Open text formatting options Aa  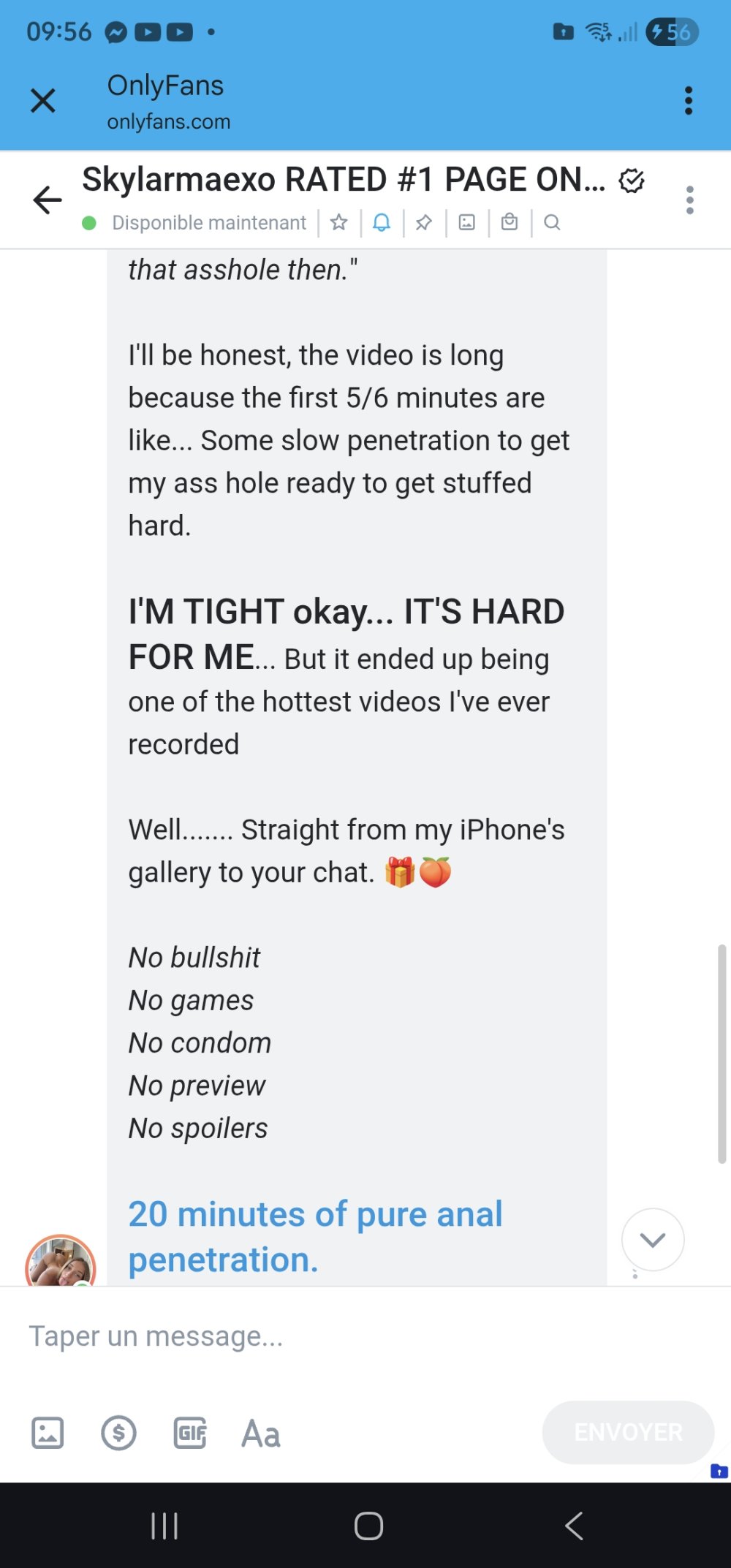pos(261,1433)
